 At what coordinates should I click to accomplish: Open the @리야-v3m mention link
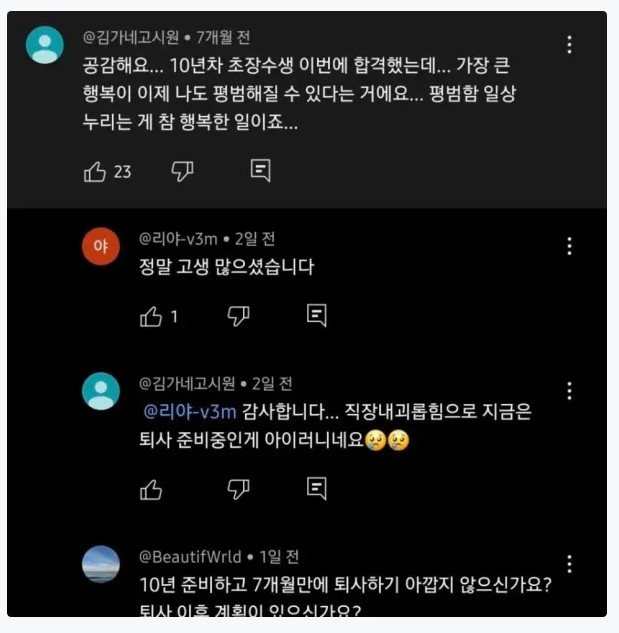coord(189,411)
